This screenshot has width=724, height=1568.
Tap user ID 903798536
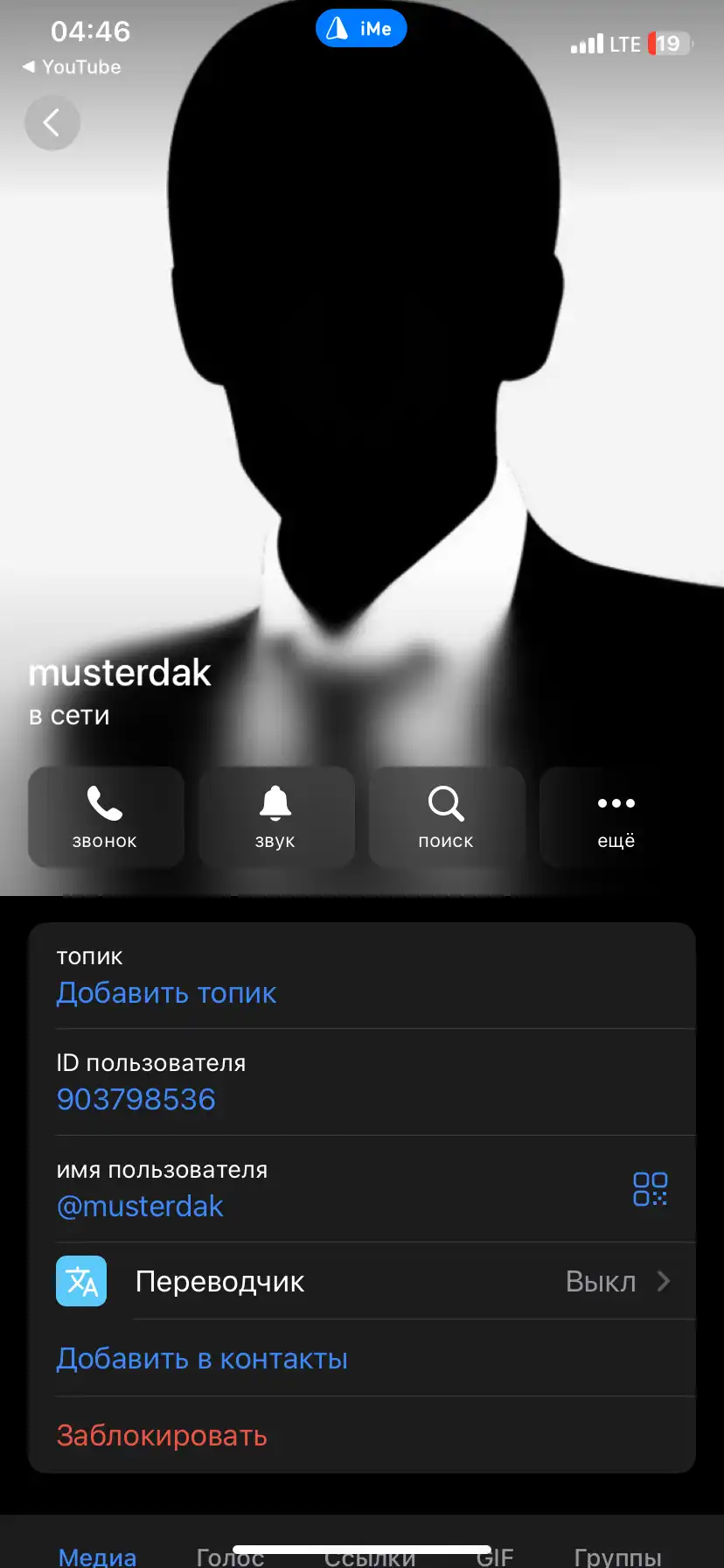(136, 1099)
